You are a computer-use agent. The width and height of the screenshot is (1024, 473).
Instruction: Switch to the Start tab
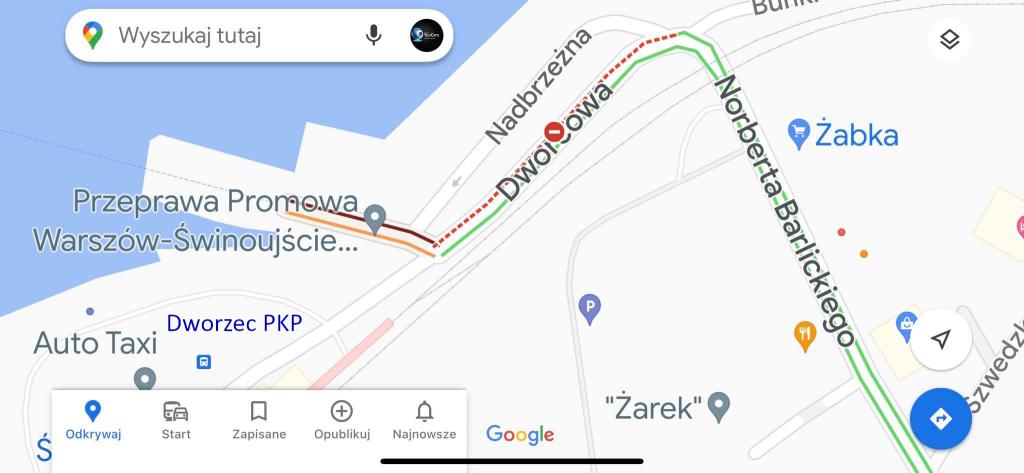pyautogui.click(x=176, y=420)
